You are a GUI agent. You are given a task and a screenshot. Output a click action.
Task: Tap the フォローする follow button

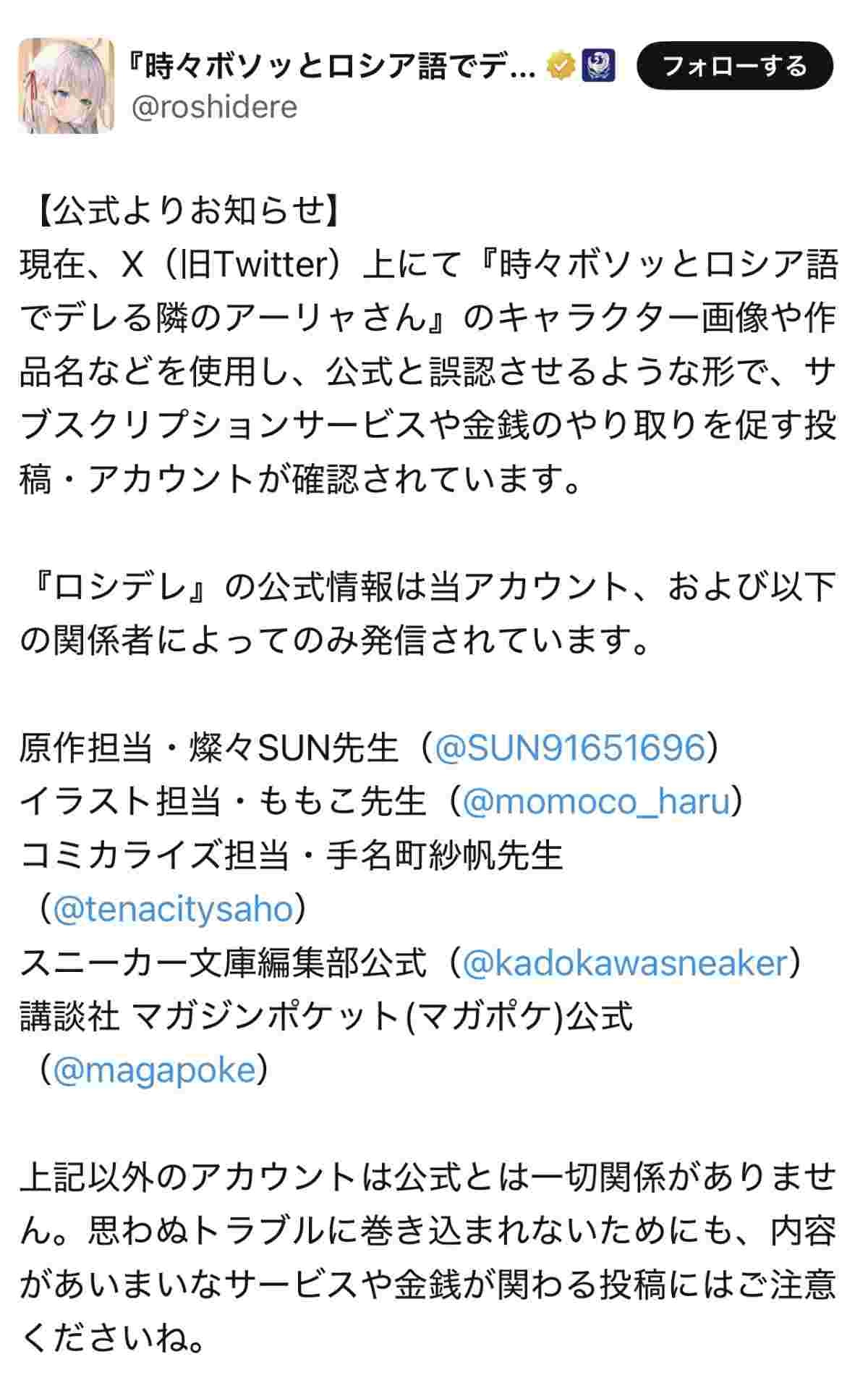coord(734,66)
